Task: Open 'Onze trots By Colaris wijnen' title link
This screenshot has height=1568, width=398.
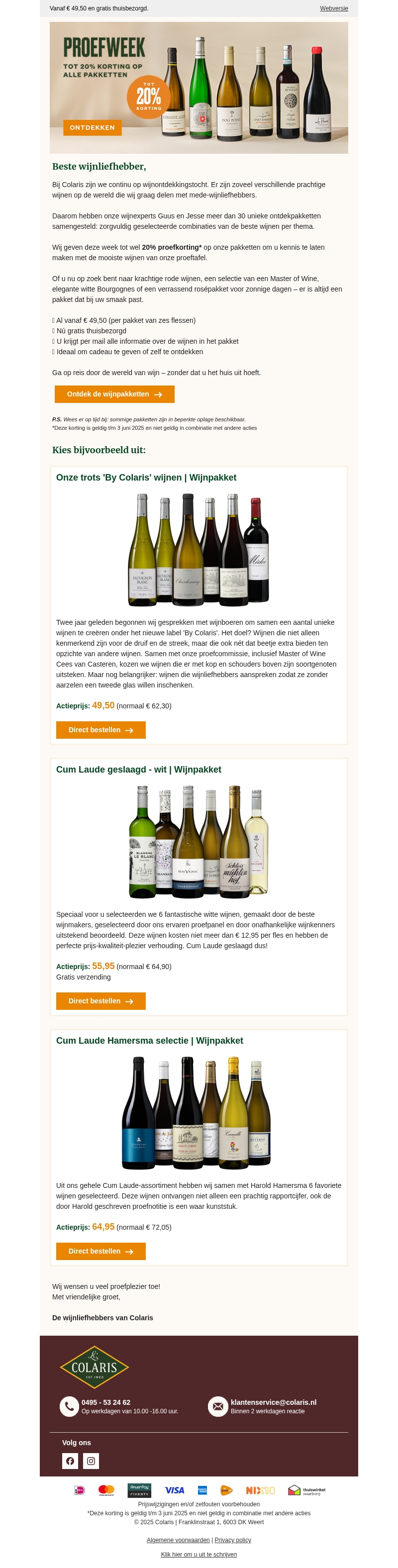Action: point(146,478)
